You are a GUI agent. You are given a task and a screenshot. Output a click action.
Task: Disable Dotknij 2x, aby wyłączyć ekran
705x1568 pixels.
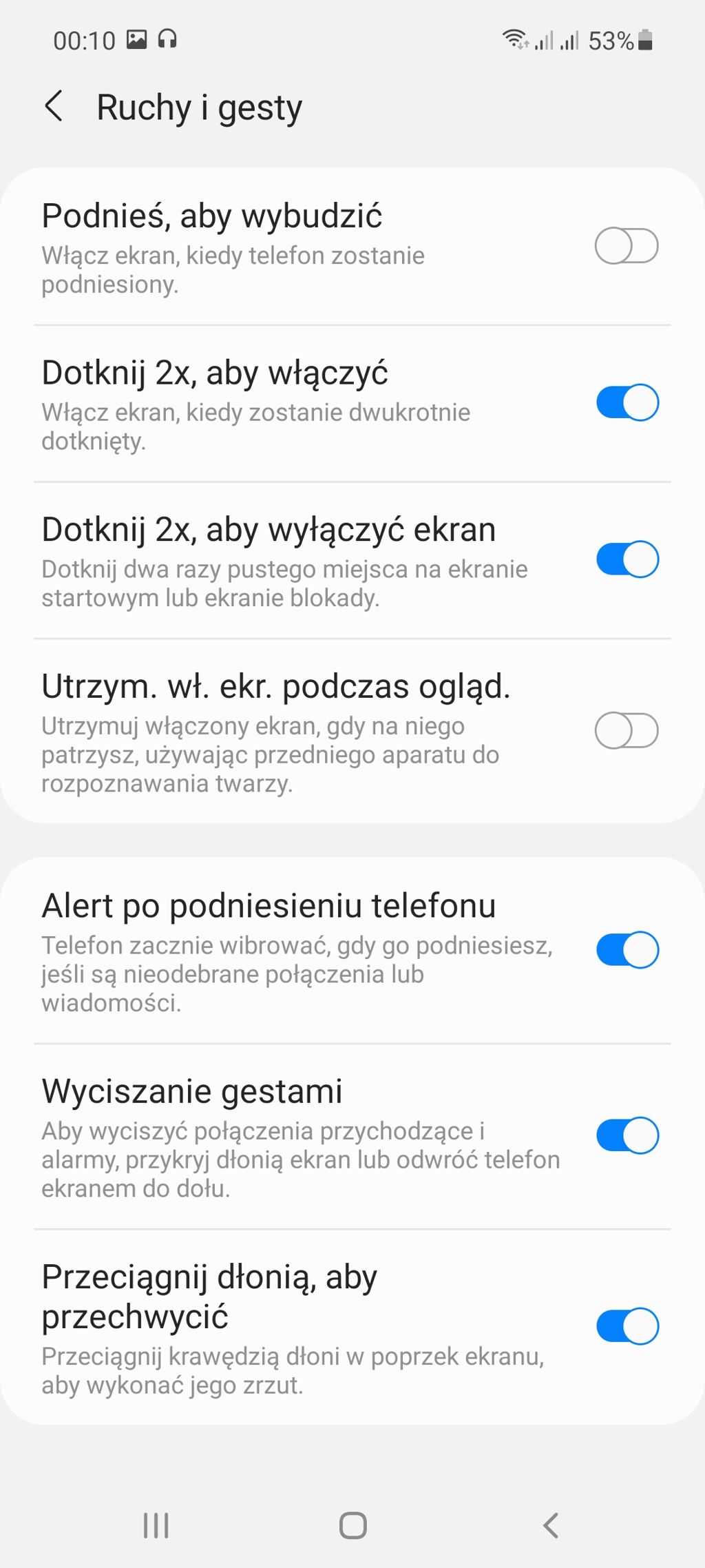pos(627,559)
